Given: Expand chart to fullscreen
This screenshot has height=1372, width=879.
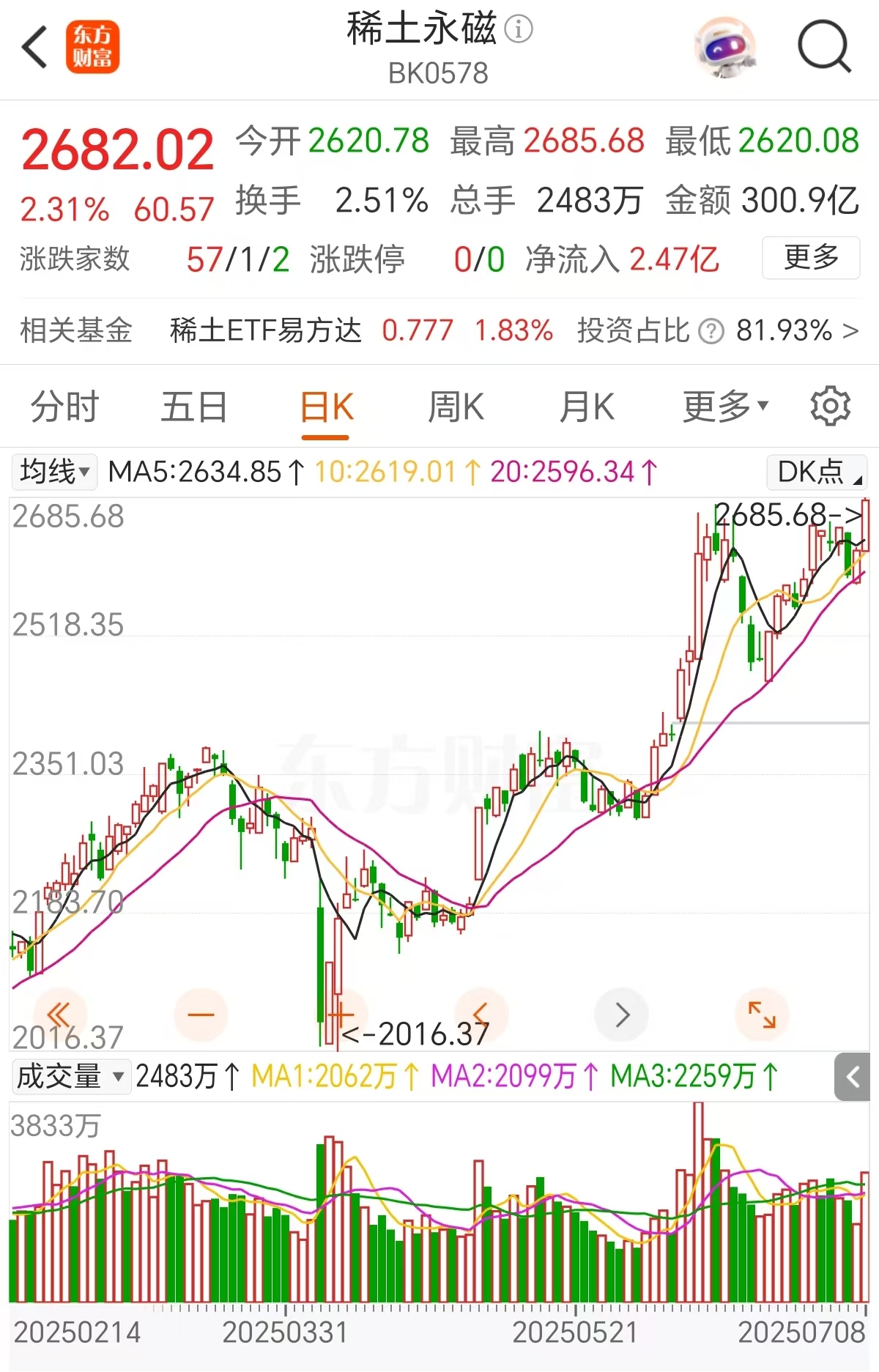Looking at the screenshot, I should [x=761, y=1015].
